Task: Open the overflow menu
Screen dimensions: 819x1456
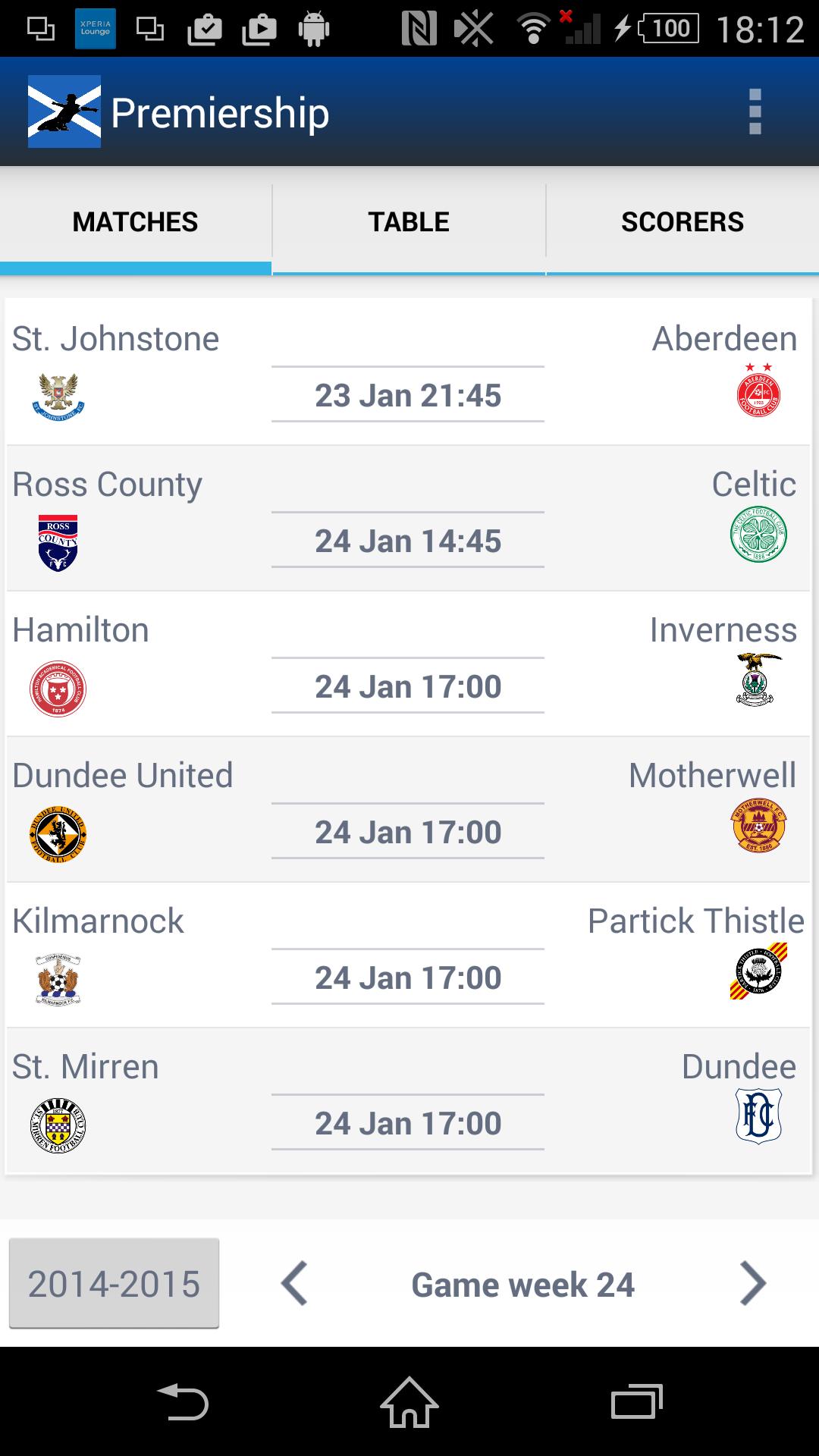Action: (754, 111)
